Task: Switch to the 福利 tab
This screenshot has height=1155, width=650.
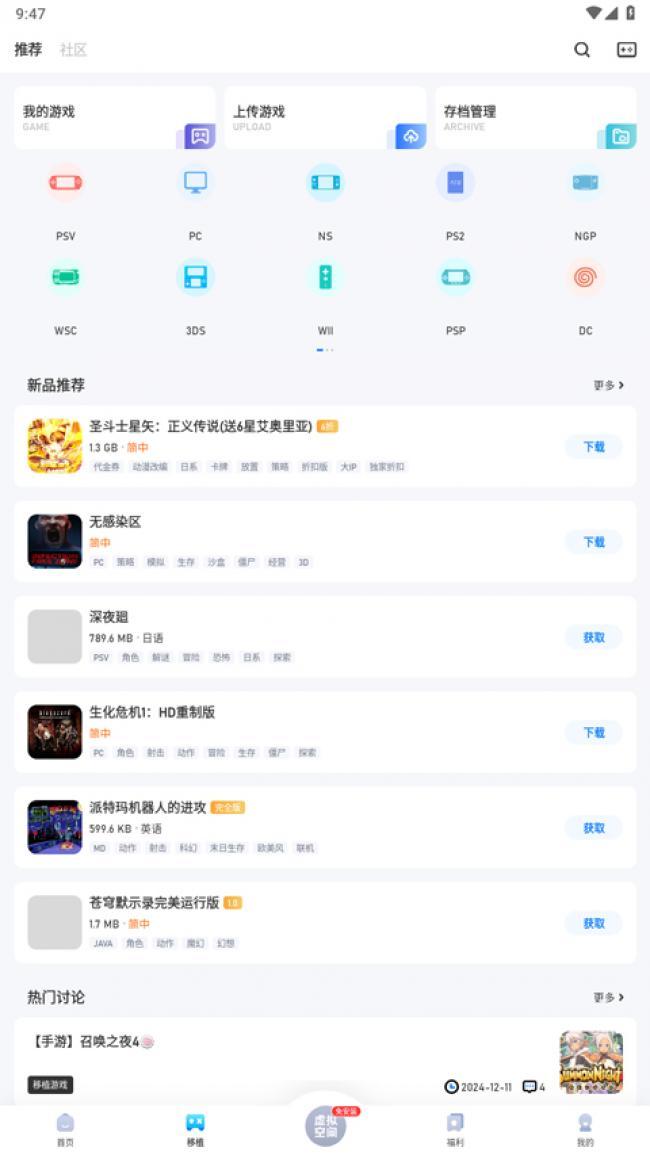Action: click(x=455, y=1129)
